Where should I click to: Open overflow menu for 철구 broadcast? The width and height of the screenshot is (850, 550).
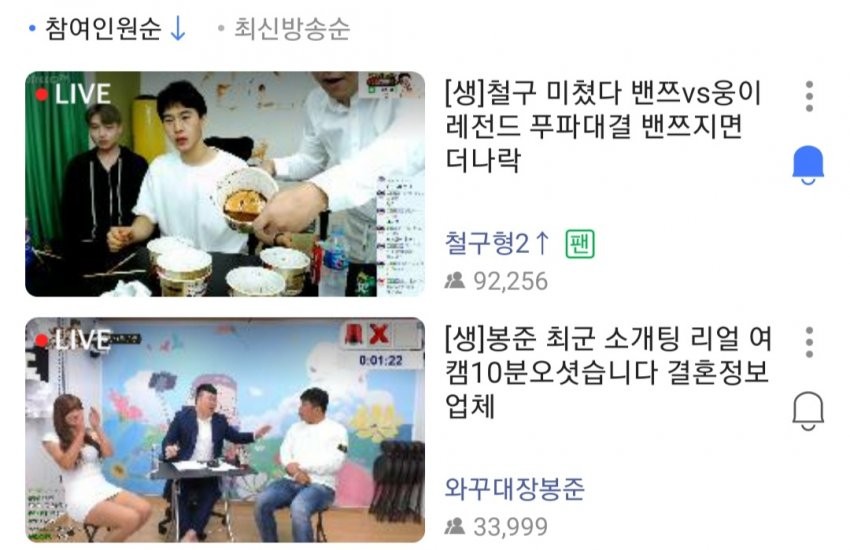[808, 96]
